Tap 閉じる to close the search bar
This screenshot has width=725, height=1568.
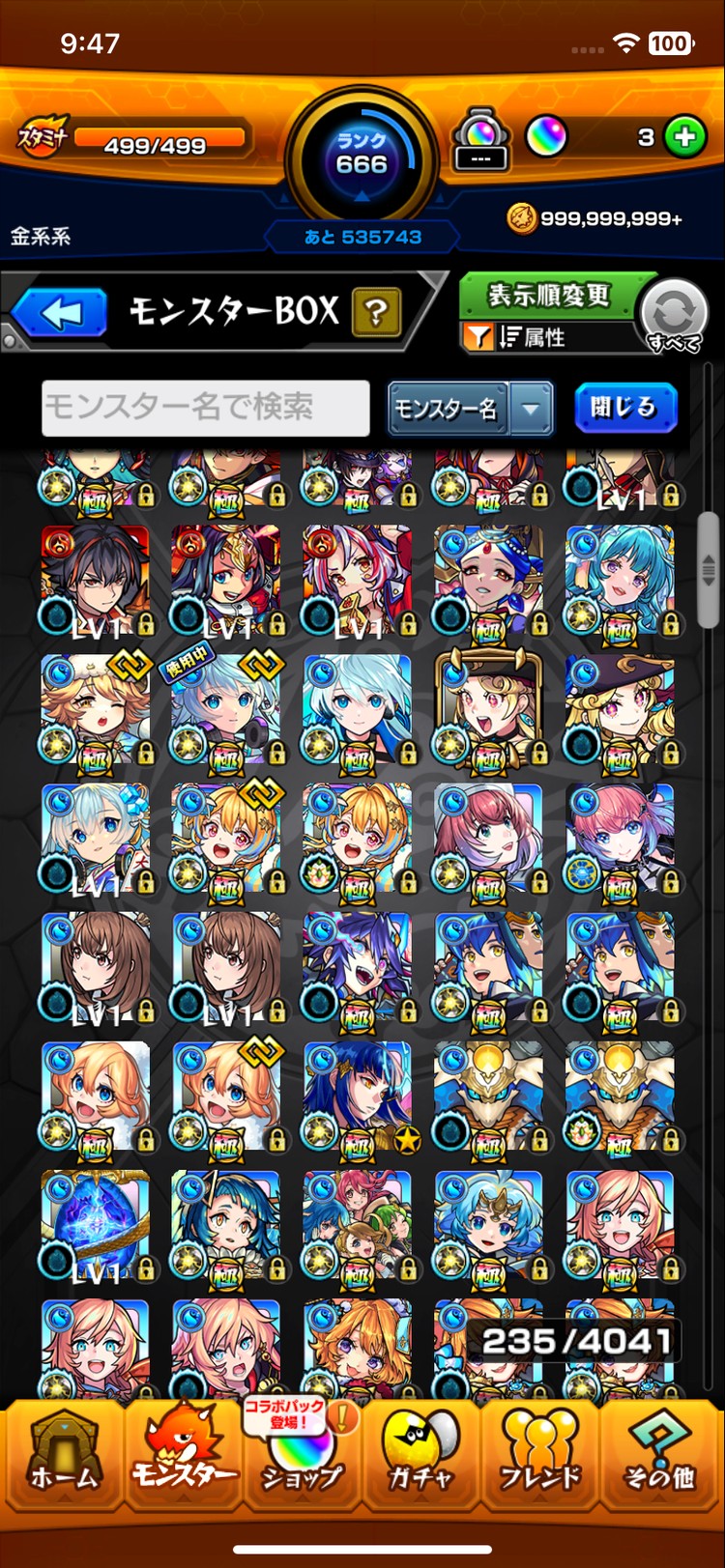625,408
